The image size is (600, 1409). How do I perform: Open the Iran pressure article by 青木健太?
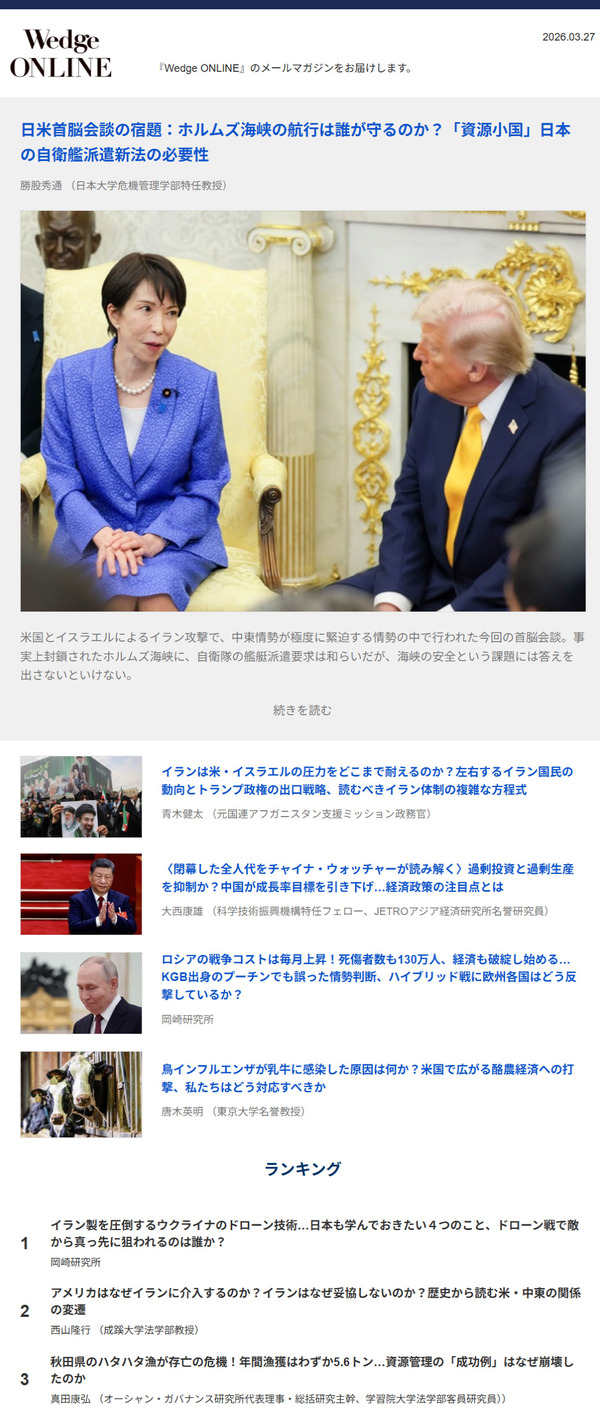pos(366,780)
